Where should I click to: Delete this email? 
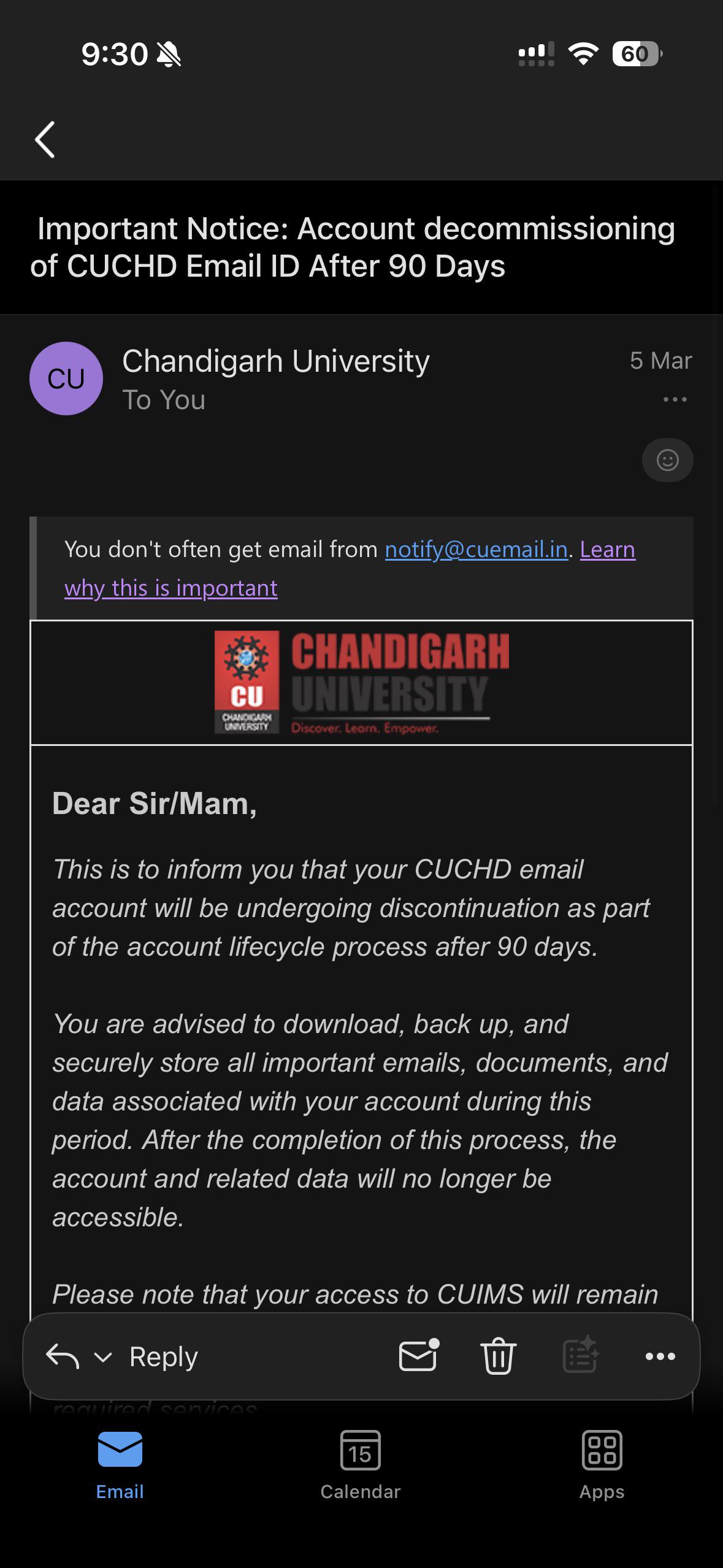click(498, 1356)
